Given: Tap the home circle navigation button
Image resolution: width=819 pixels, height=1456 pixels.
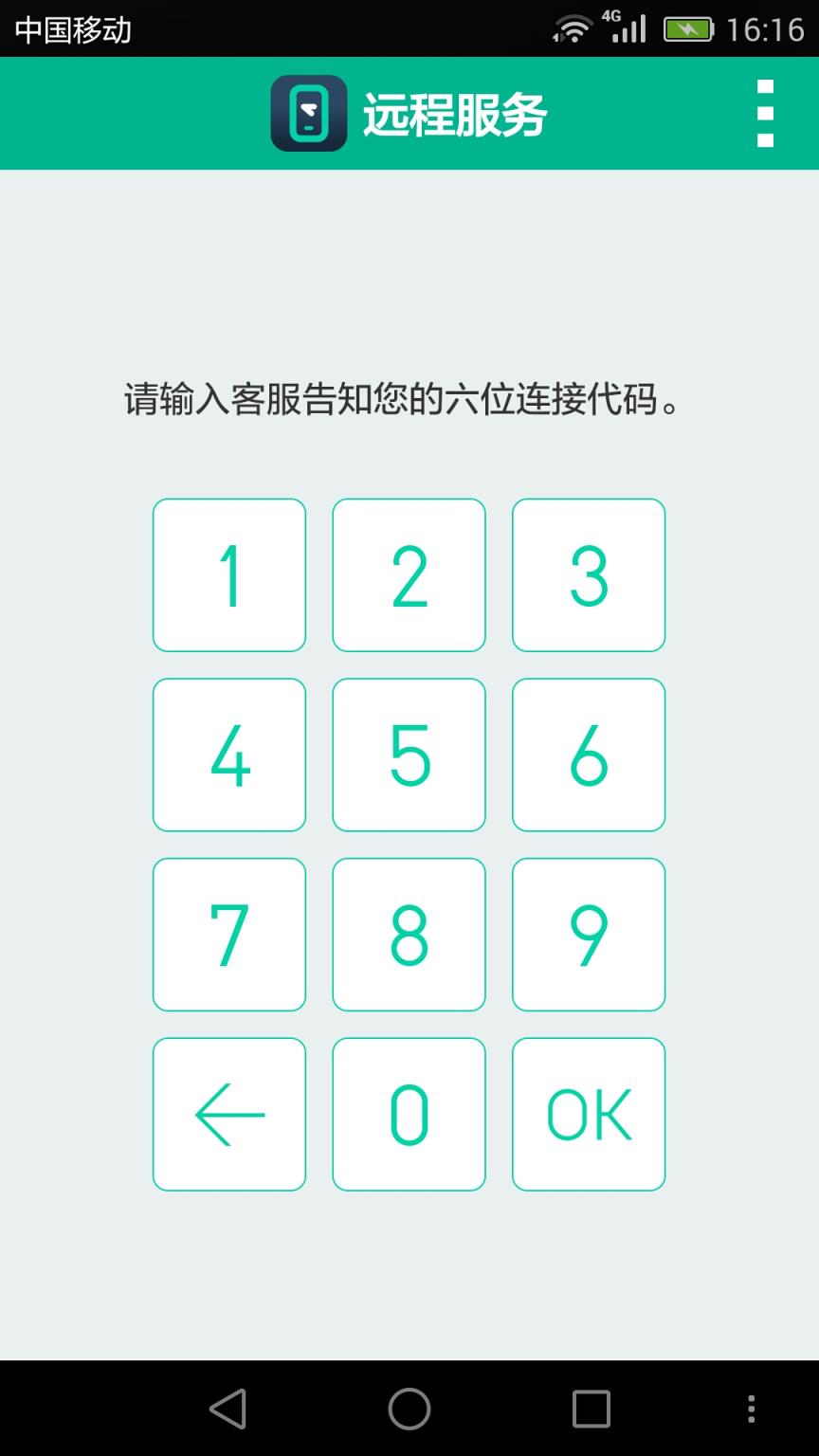Looking at the screenshot, I should (x=409, y=1410).
